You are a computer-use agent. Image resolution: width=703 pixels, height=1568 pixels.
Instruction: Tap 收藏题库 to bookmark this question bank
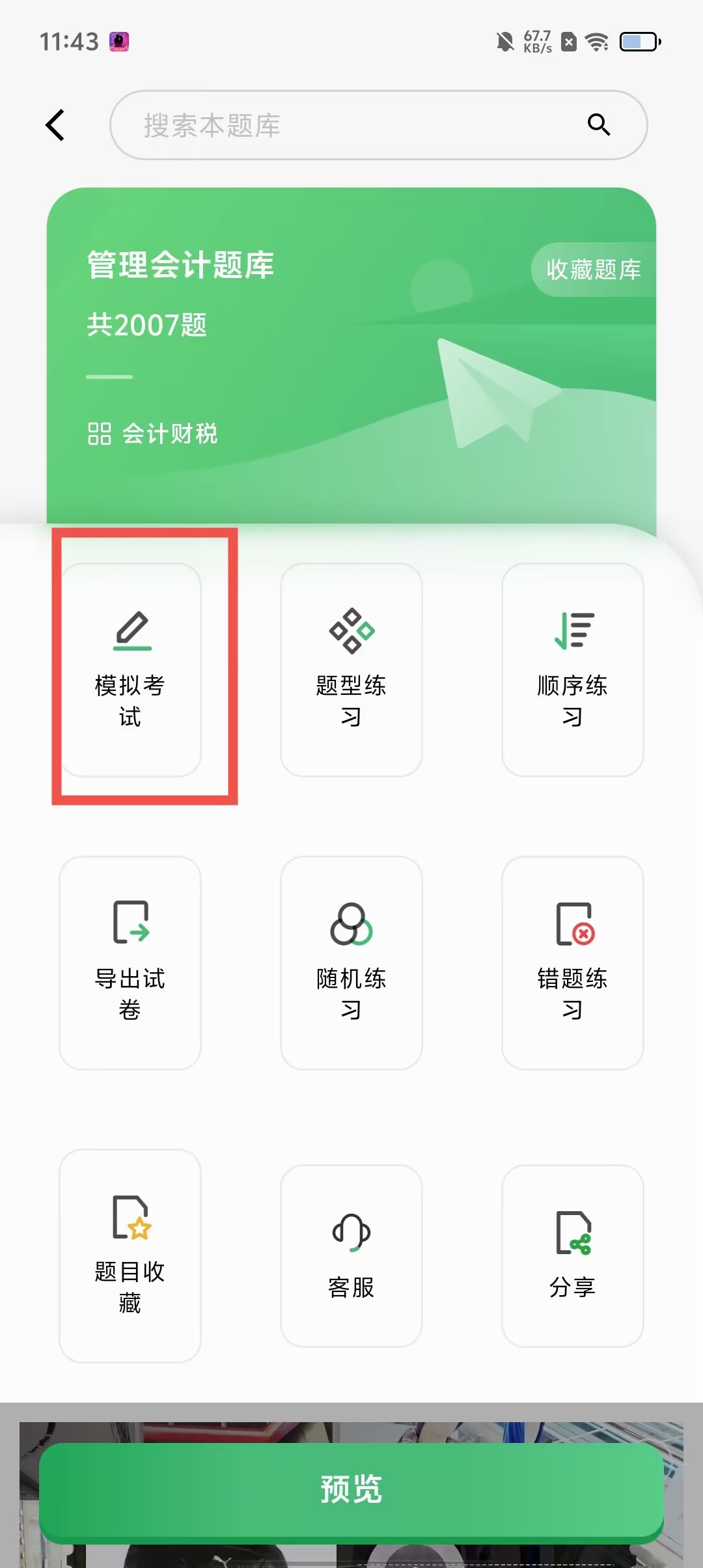[x=593, y=270]
